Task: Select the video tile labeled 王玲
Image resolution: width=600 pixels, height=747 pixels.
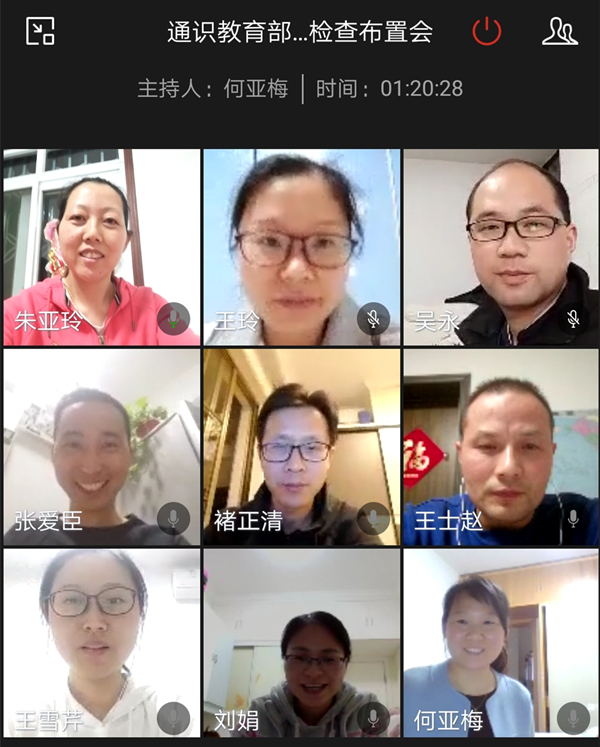Action: tap(301, 247)
